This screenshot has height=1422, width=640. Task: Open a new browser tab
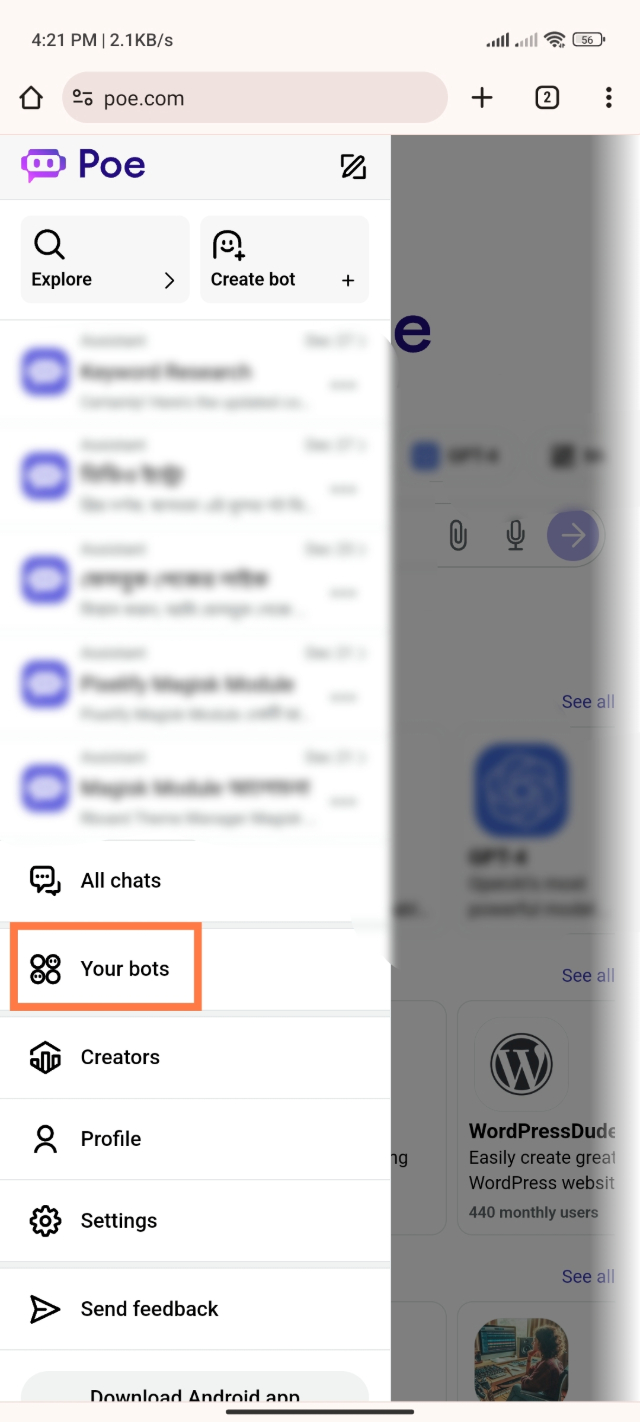482,97
